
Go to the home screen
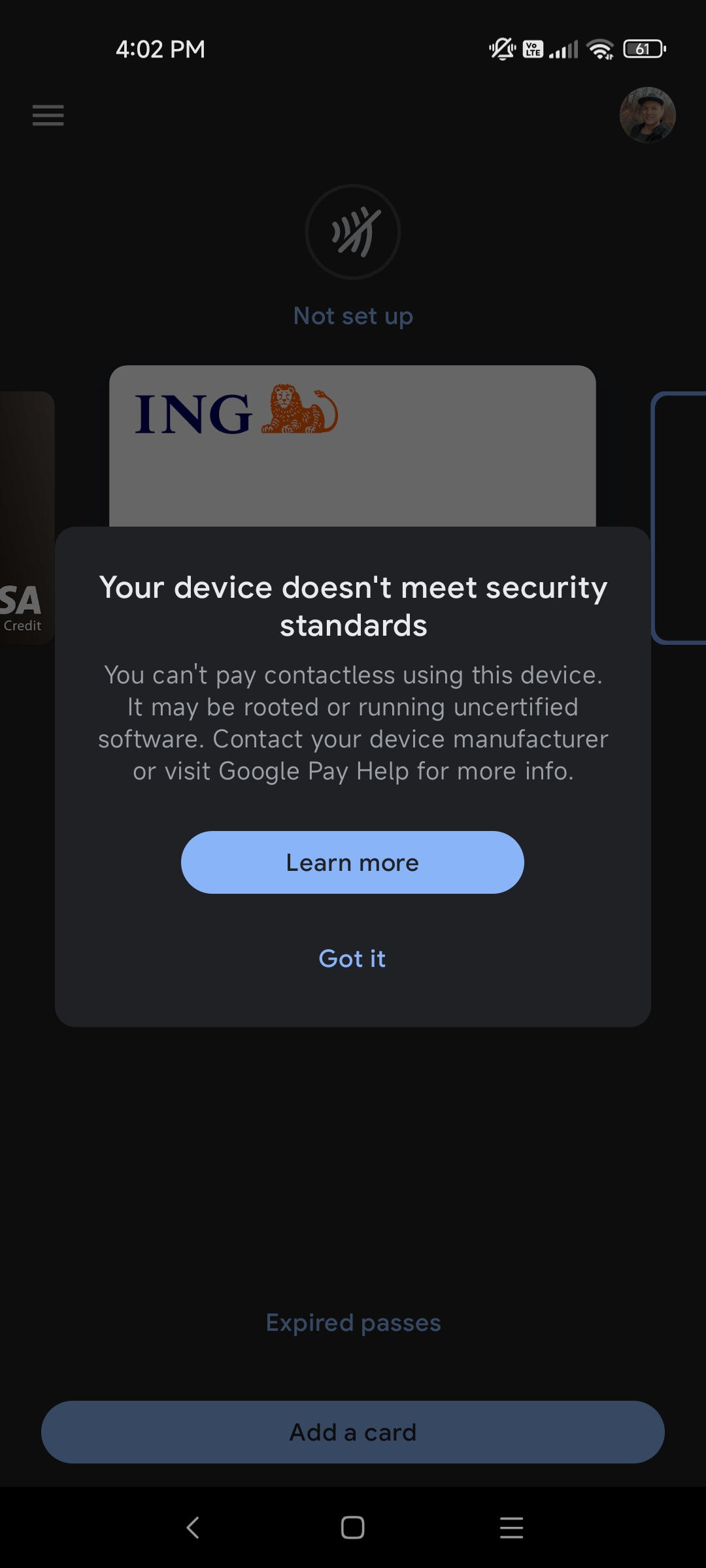tap(353, 1527)
